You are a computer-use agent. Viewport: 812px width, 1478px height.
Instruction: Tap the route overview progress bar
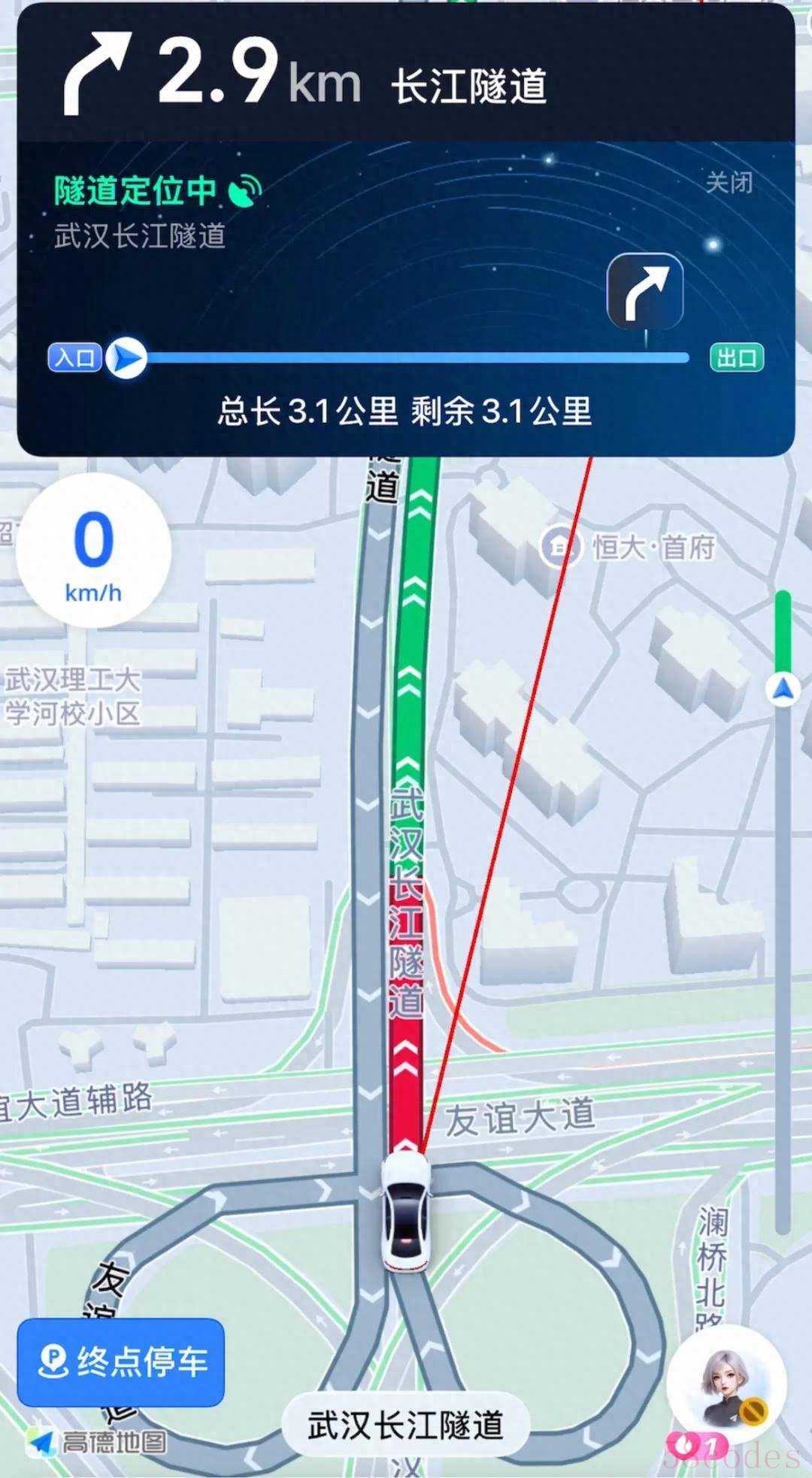783,903
